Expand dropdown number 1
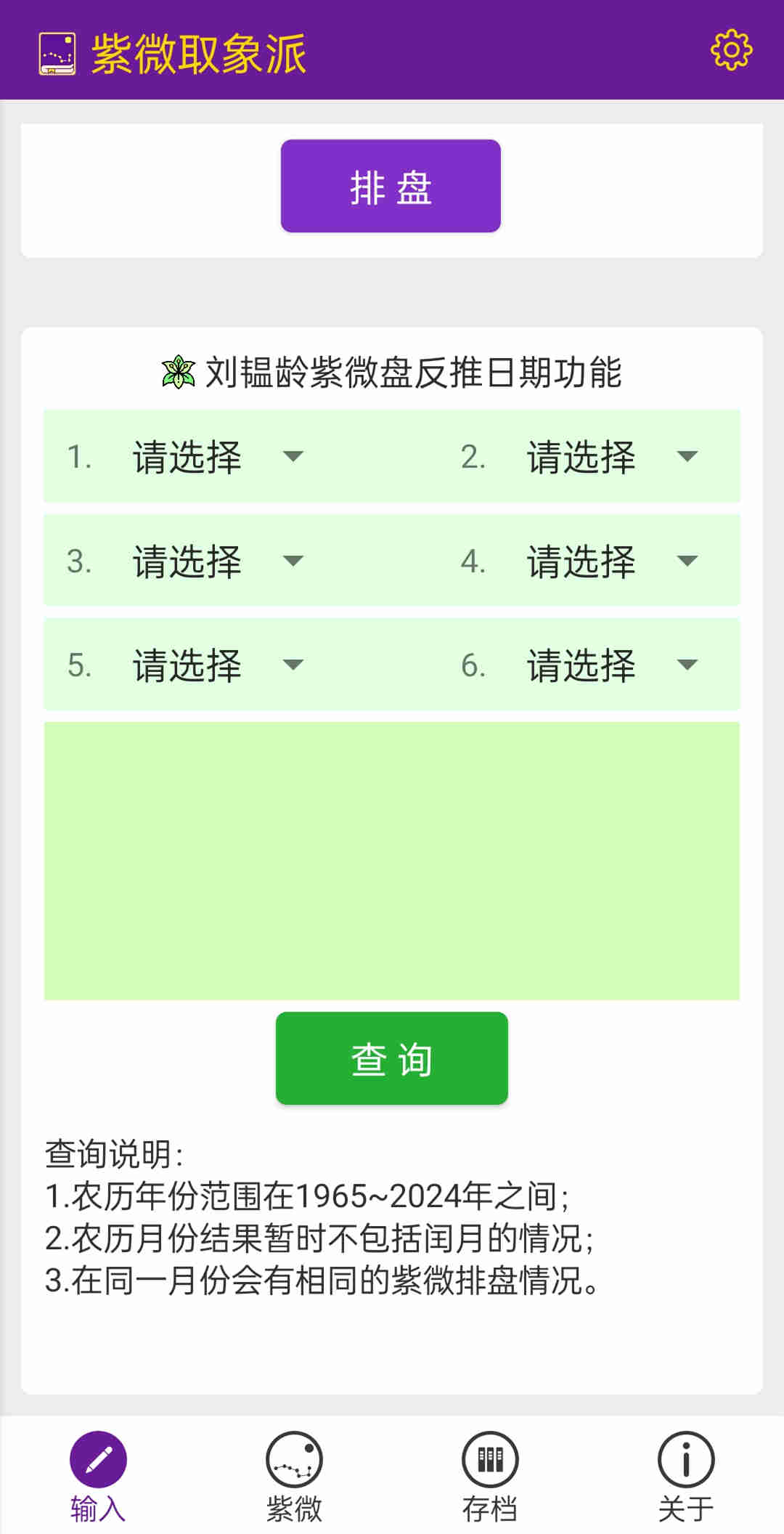The width and height of the screenshot is (784, 1534). coord(218,457)
